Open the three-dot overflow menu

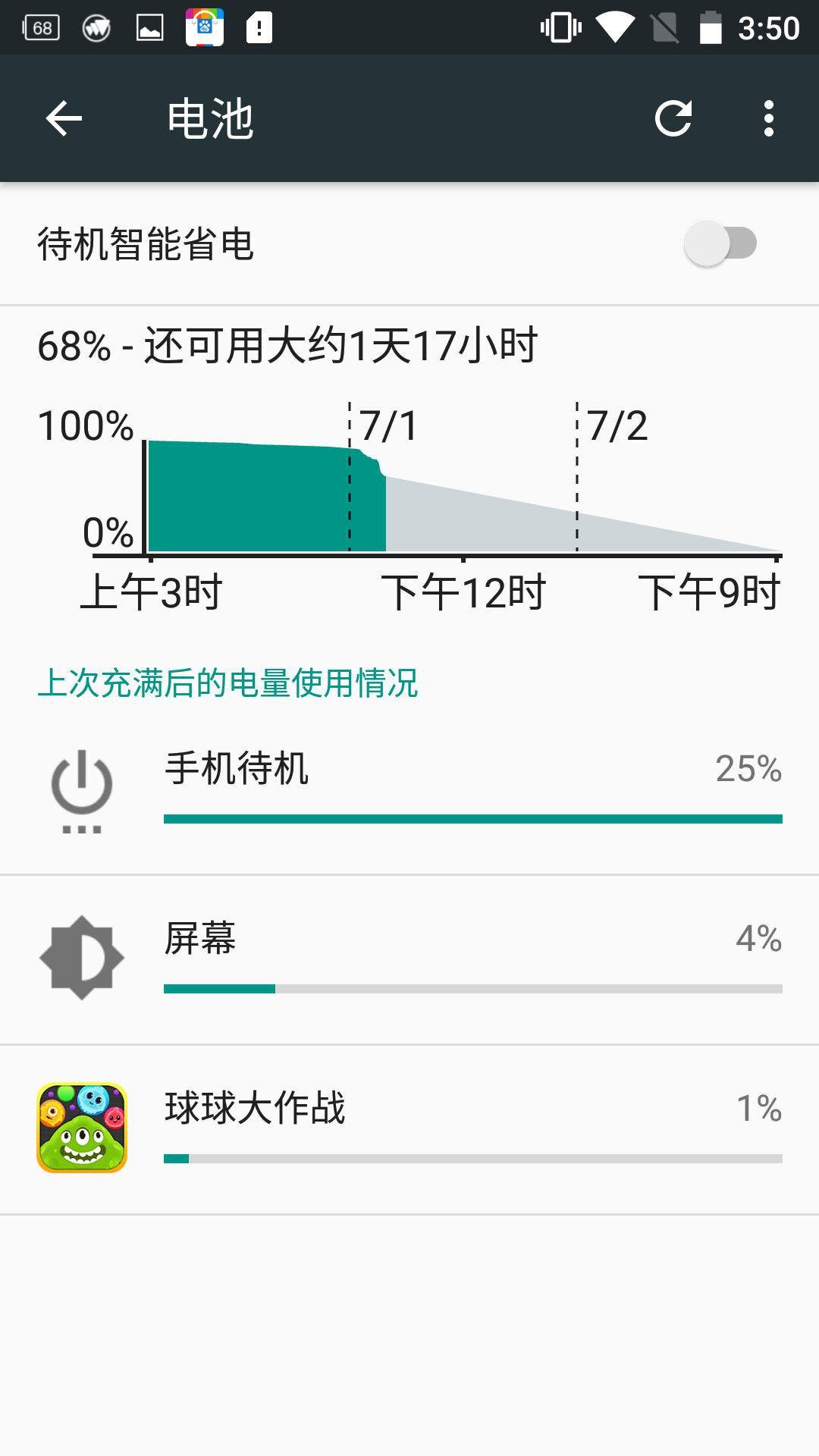coord(769,118)
